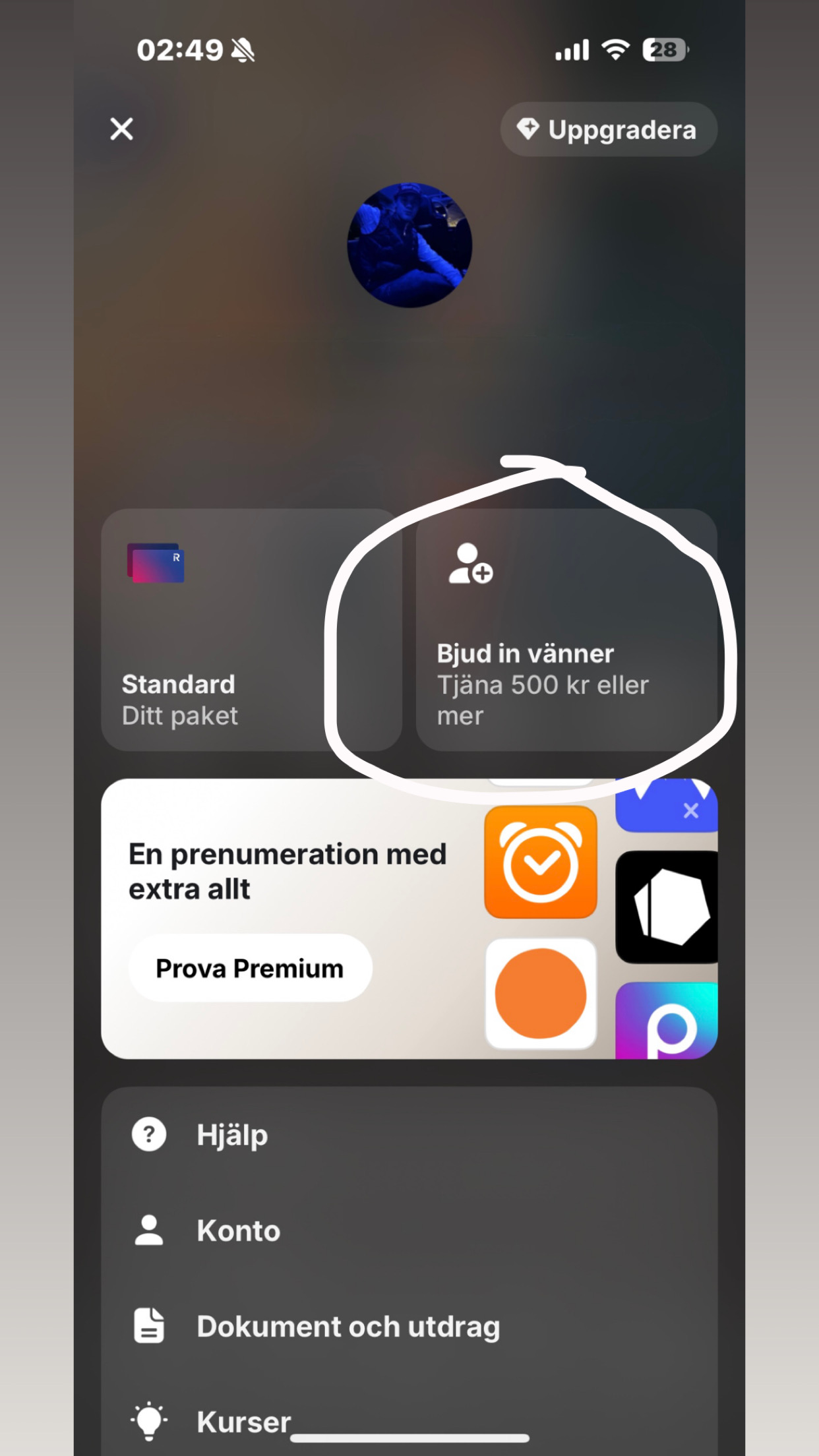
Task: Open Hjälp
Action: pos(409,1135)
